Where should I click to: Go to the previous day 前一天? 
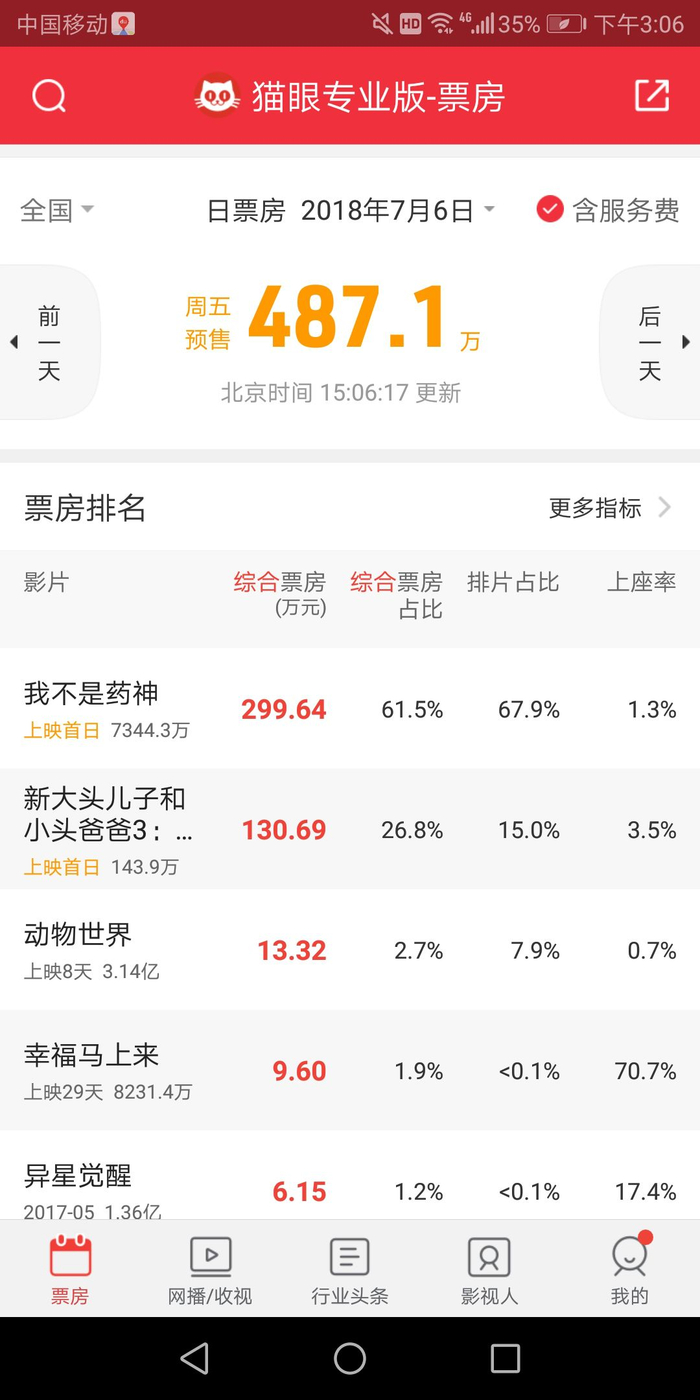[x=48, y=344]
